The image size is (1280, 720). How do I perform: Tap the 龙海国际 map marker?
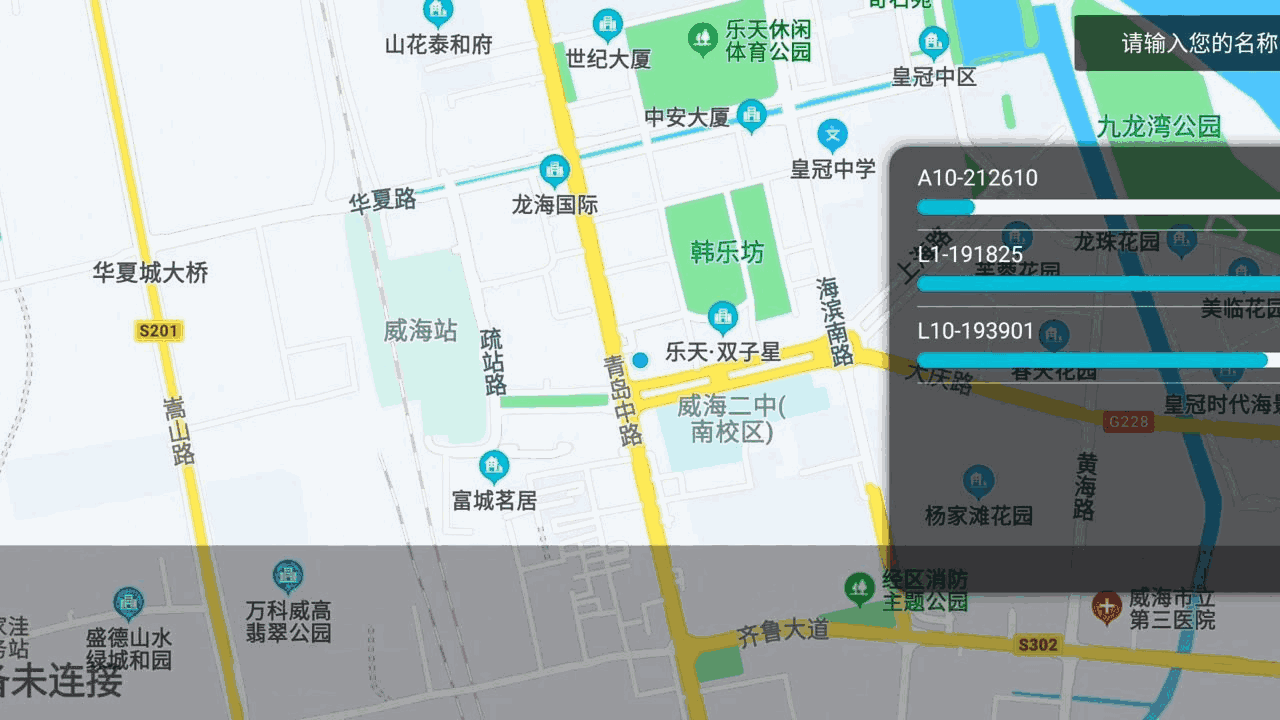553,171
